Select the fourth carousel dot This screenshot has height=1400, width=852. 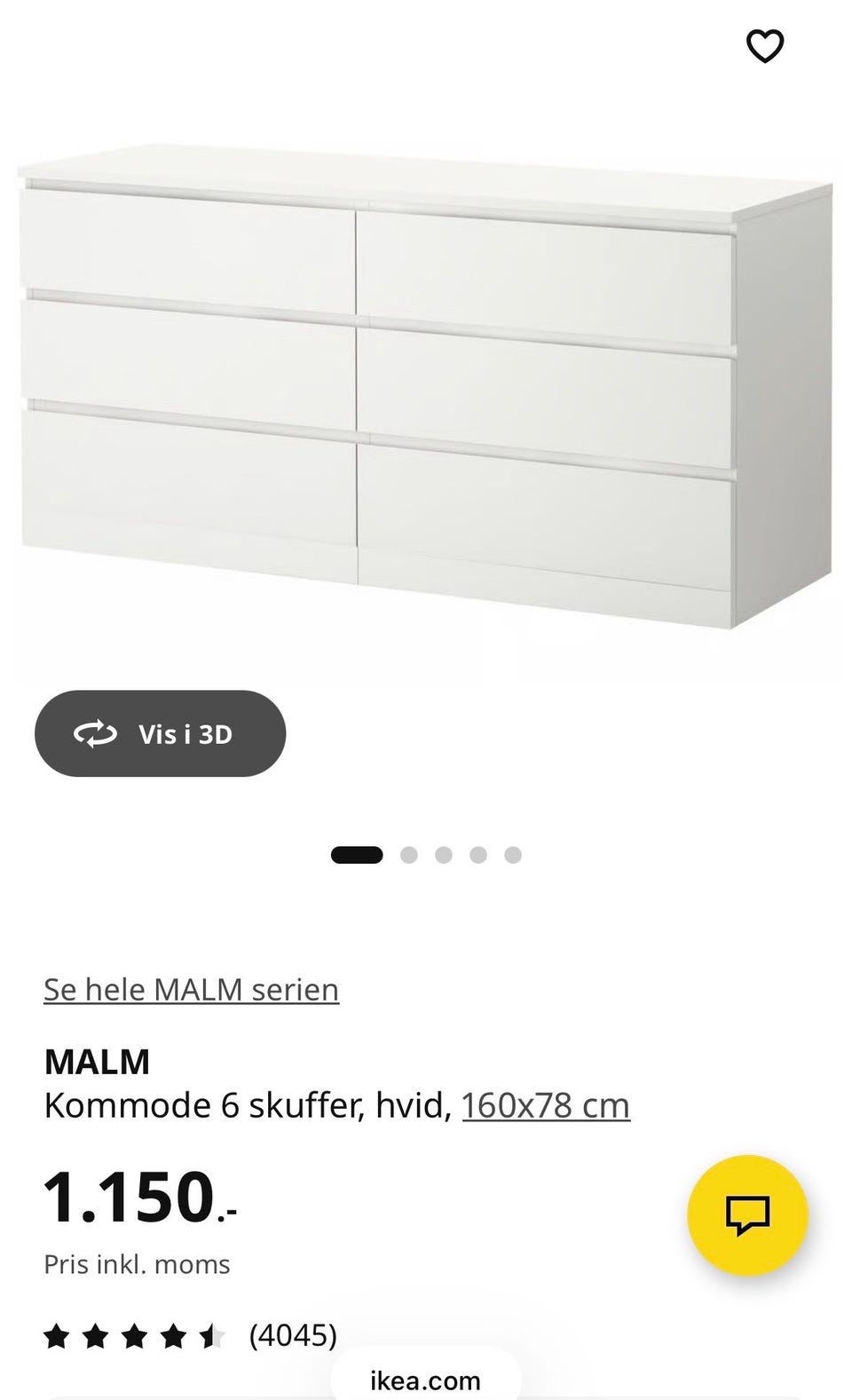(x=479, y=853)
